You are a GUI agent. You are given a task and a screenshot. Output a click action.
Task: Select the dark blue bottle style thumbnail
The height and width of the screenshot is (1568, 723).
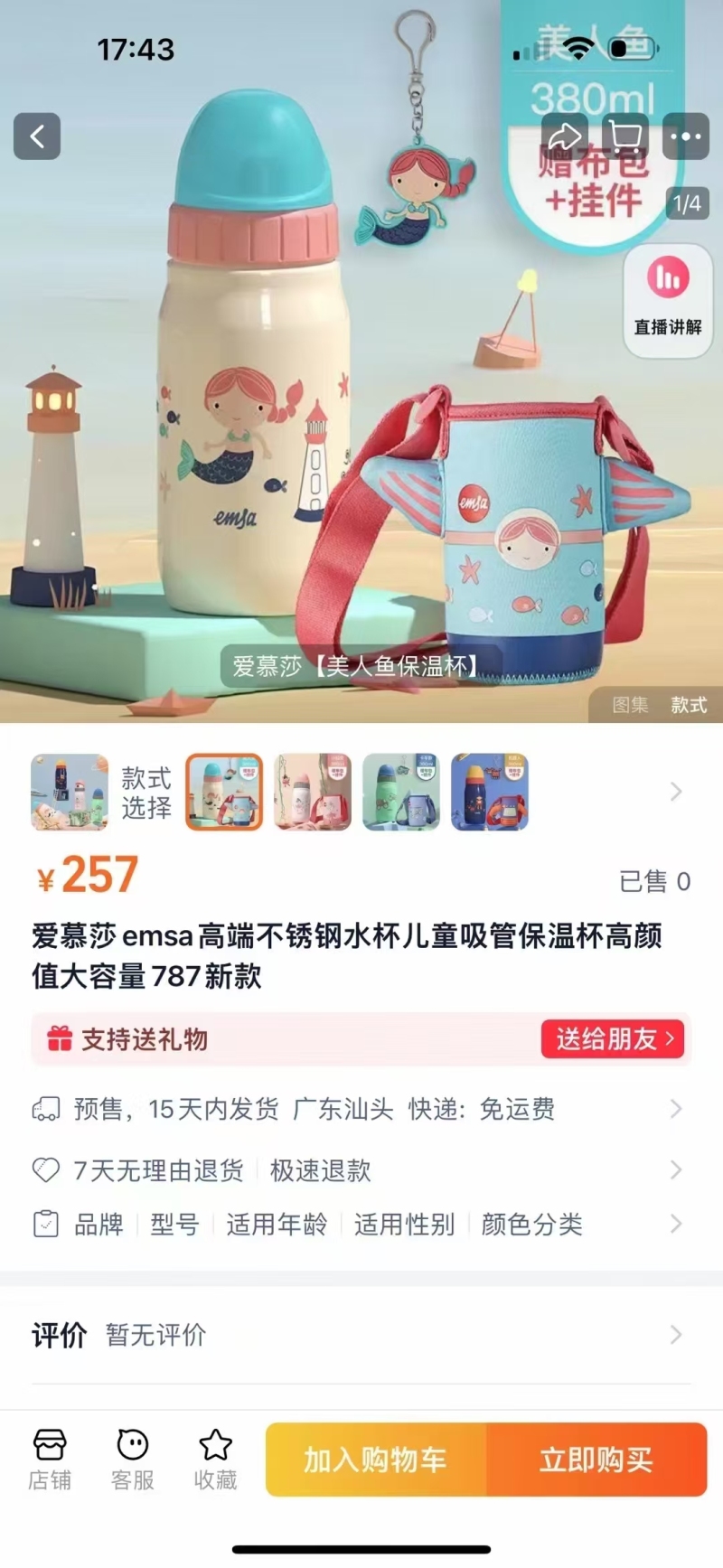click(489, 792)
